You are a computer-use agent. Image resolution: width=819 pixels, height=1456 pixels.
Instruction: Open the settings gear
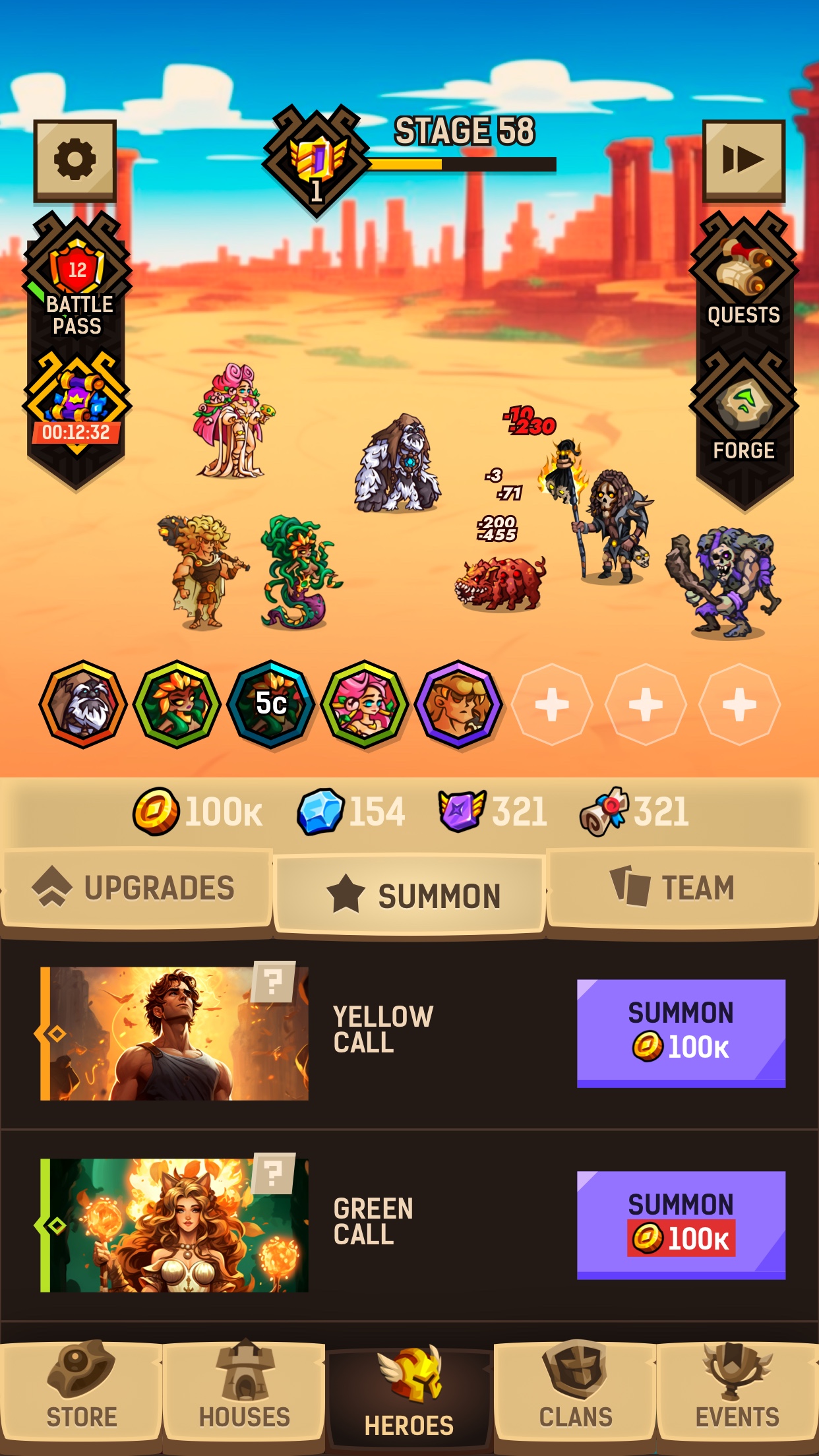(x=75, y=160)
